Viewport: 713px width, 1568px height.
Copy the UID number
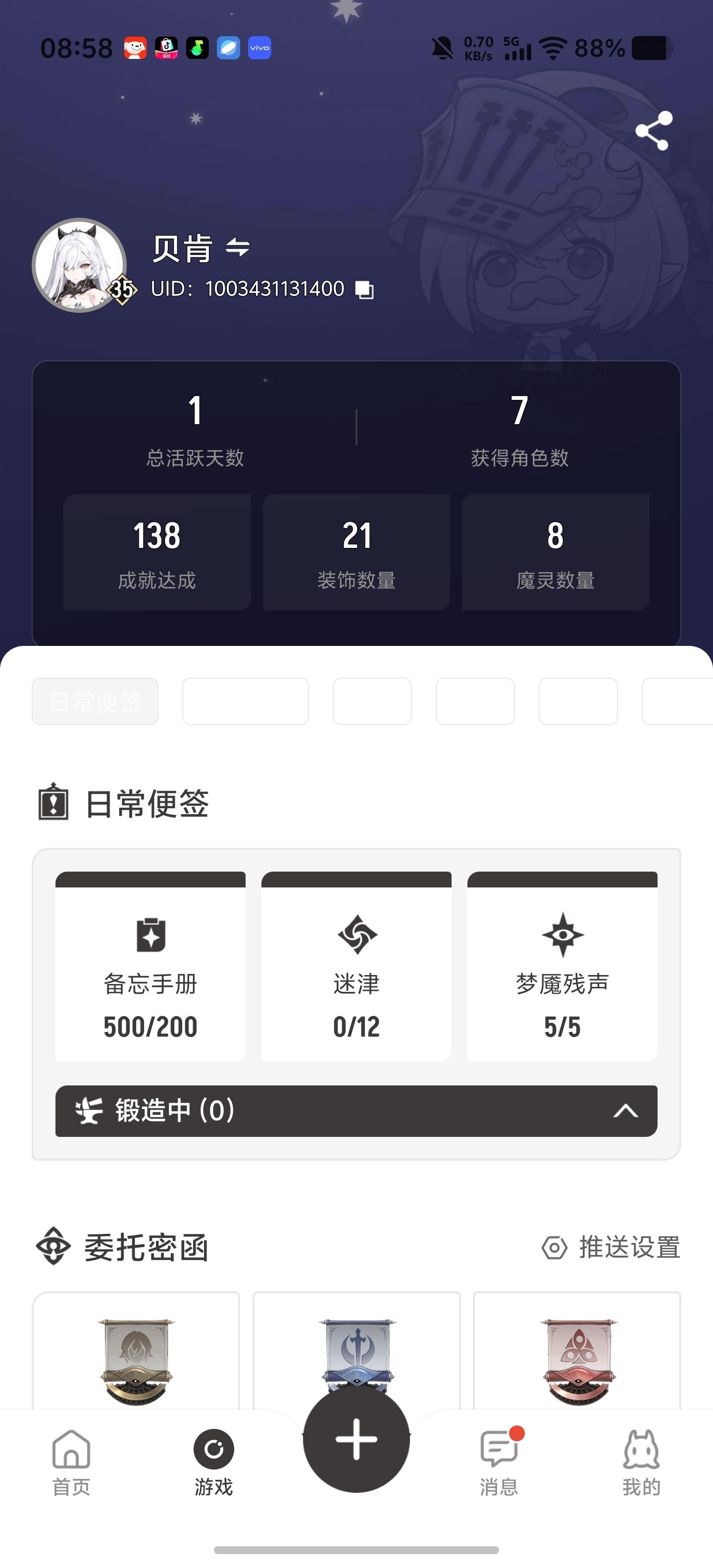[364, 290]
